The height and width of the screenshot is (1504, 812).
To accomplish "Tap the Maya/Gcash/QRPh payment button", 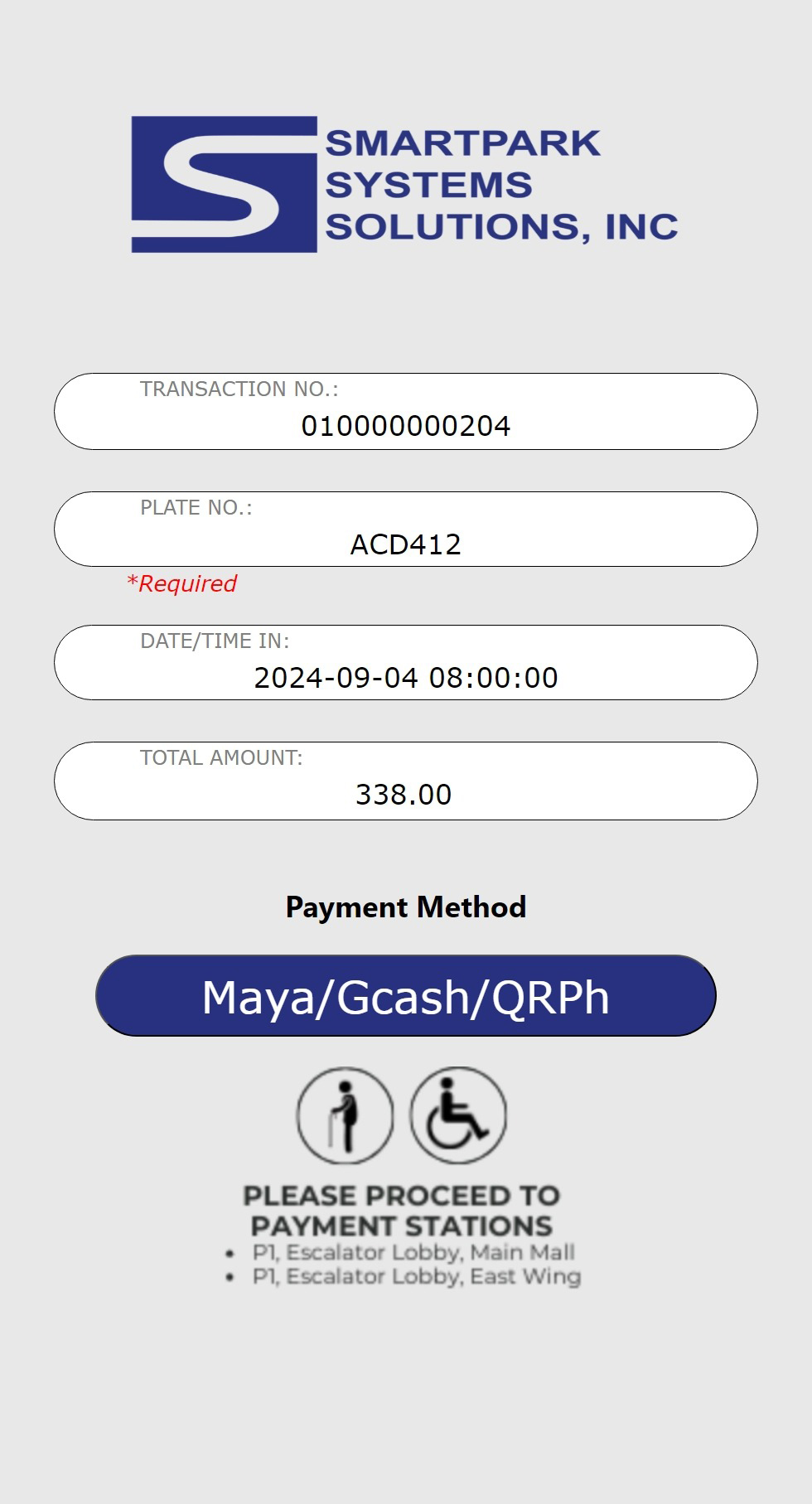I will [405, 995].
